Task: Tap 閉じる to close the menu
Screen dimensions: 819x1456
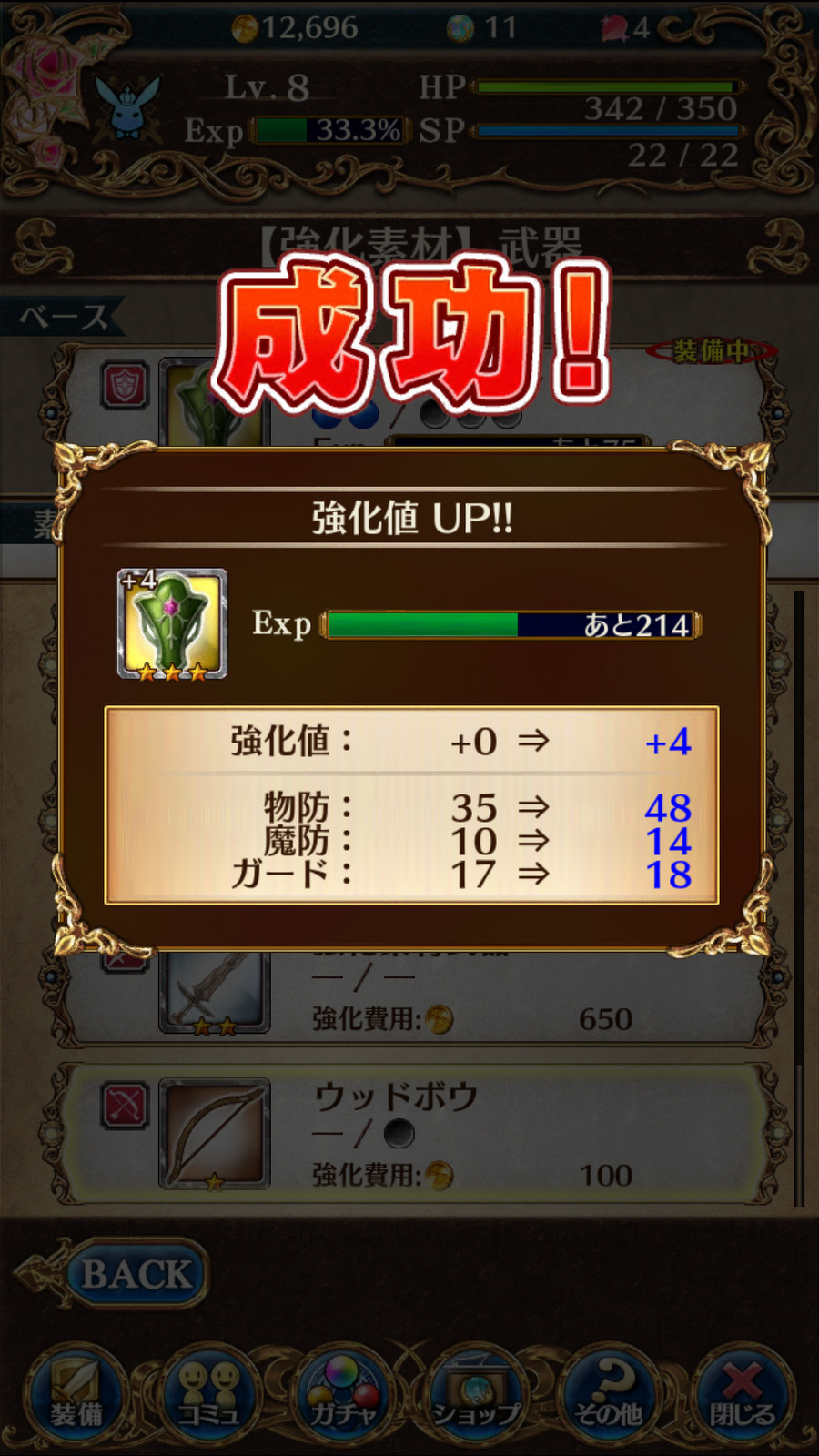Action: (x=741, y=1394)
